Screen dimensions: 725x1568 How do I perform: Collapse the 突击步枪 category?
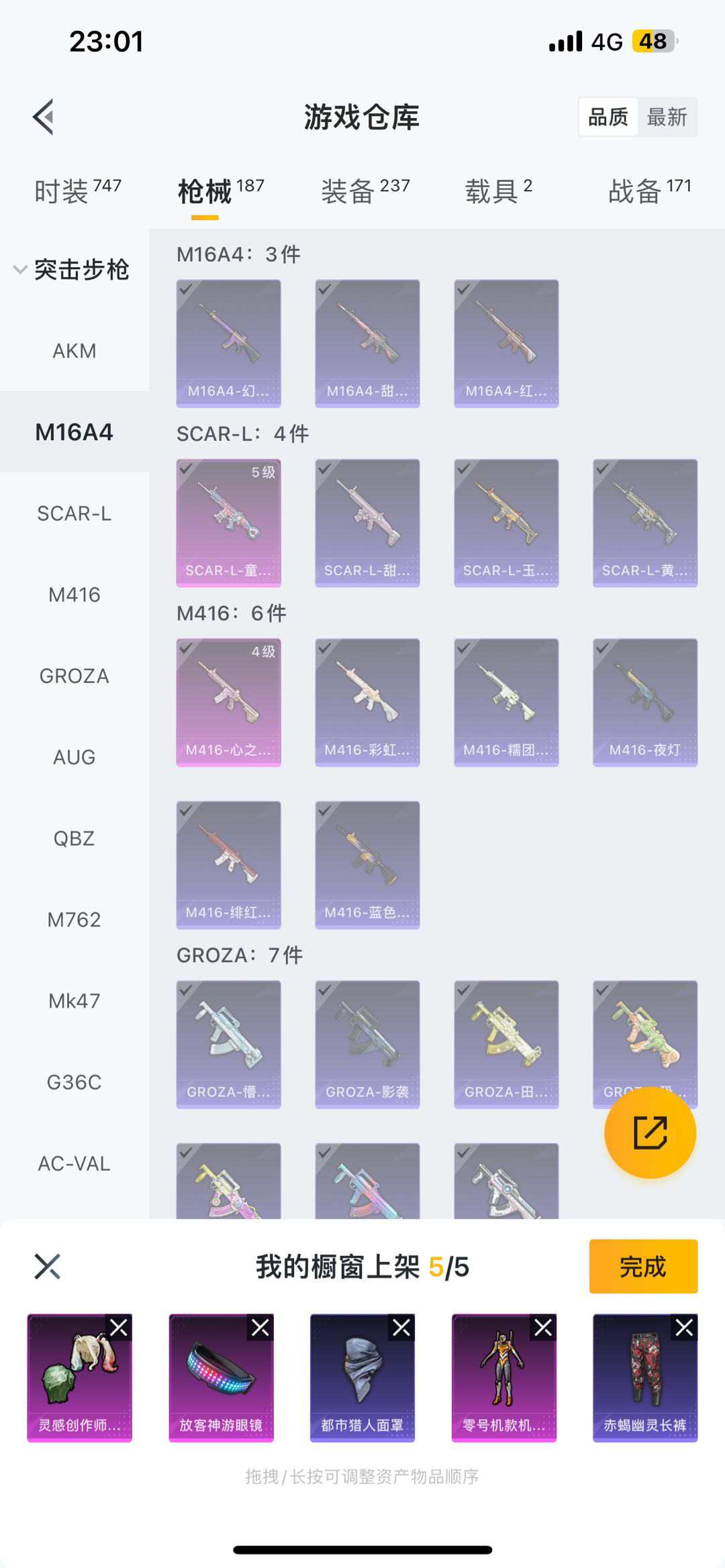pyautogui.click(x=72, y=270)
